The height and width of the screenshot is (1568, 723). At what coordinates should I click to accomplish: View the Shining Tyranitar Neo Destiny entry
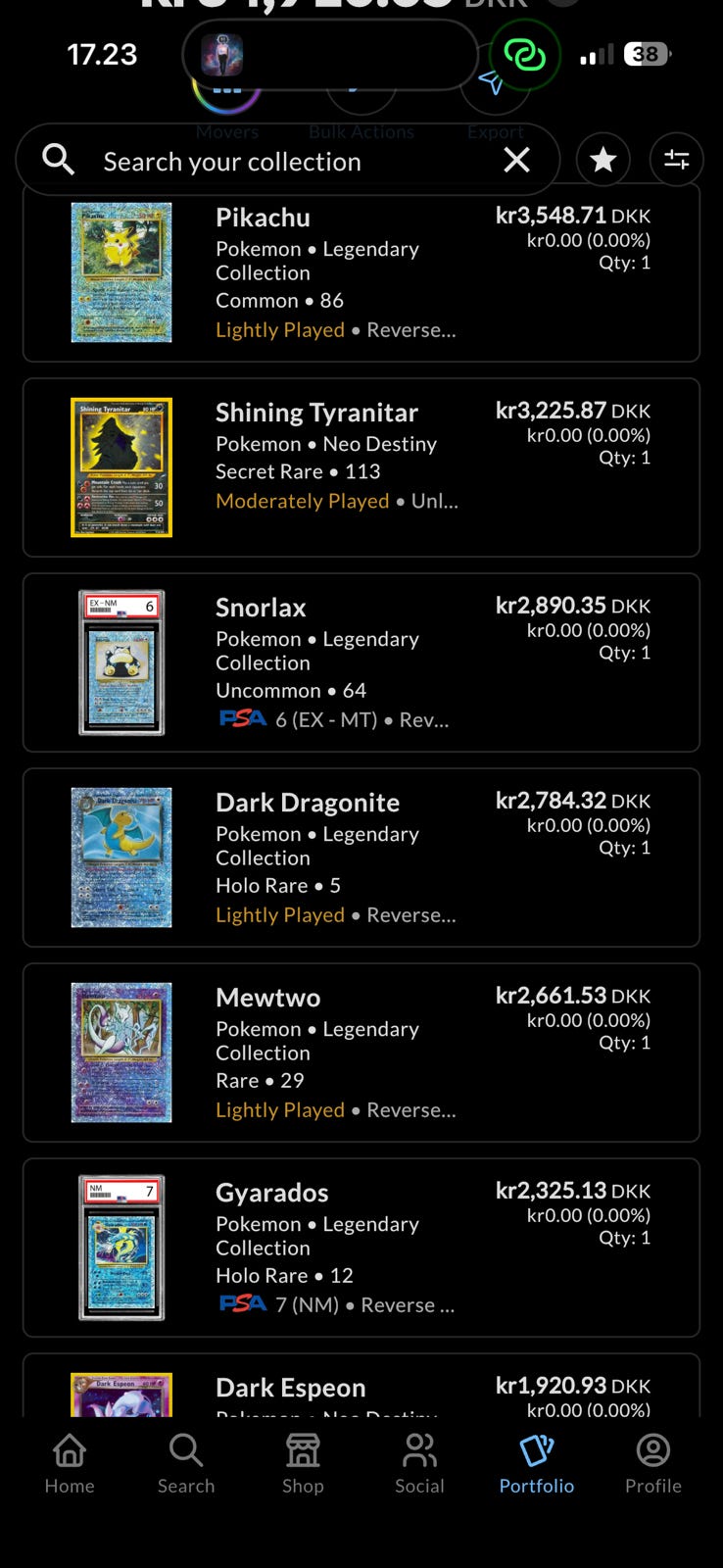click(x=361, y=466)
